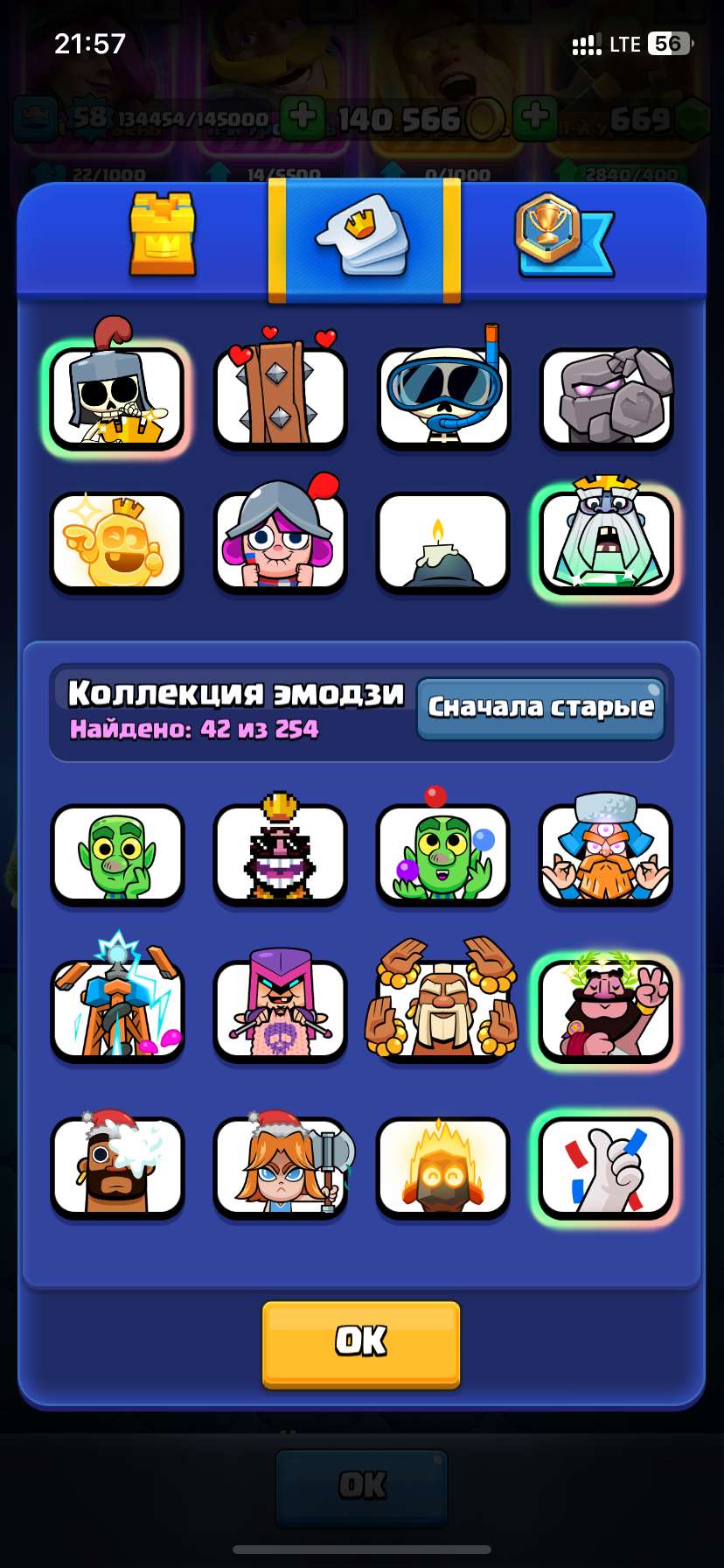Open the 'Сначала старые' sort dropdown

point(541,709)
